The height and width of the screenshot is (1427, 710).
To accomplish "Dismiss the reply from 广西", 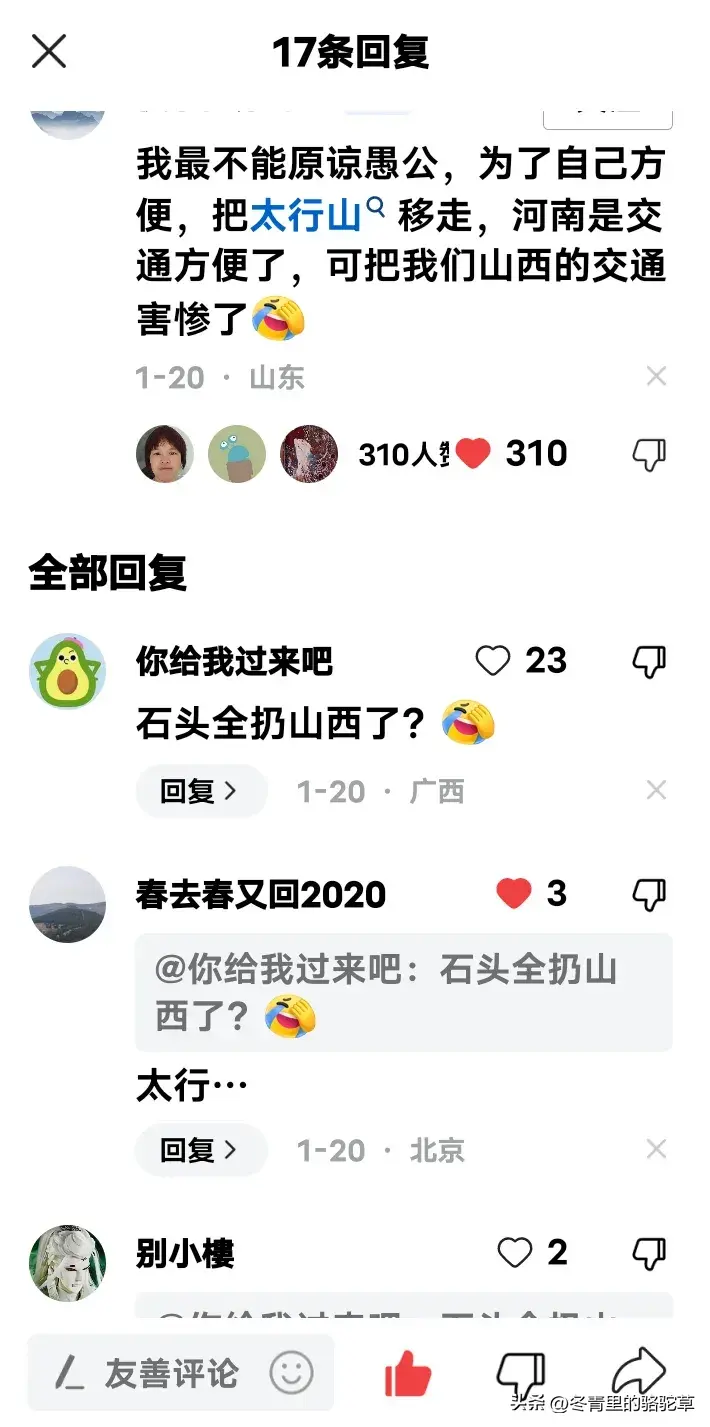I will pos(656,791).
